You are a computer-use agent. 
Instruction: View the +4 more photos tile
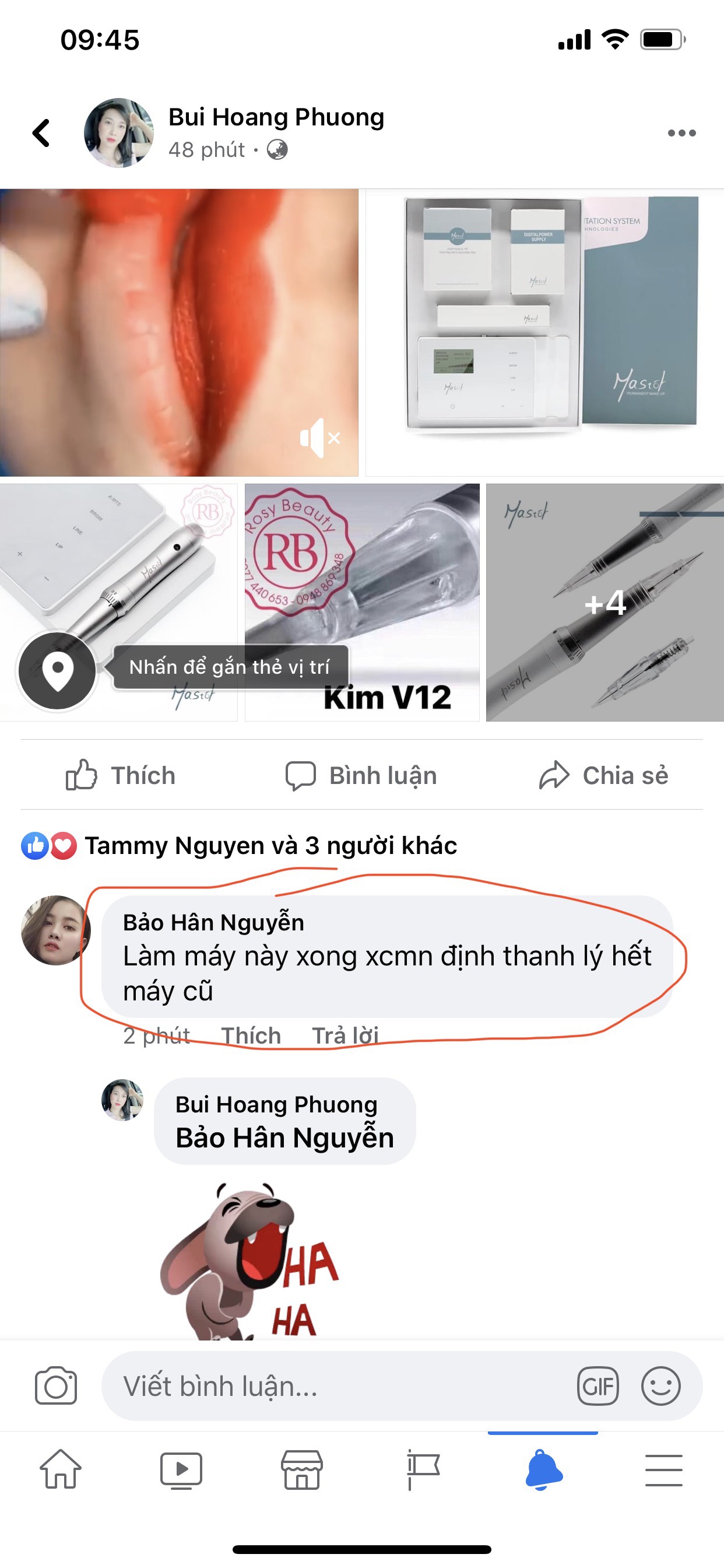pyautogui.click(x=604, y=603)
